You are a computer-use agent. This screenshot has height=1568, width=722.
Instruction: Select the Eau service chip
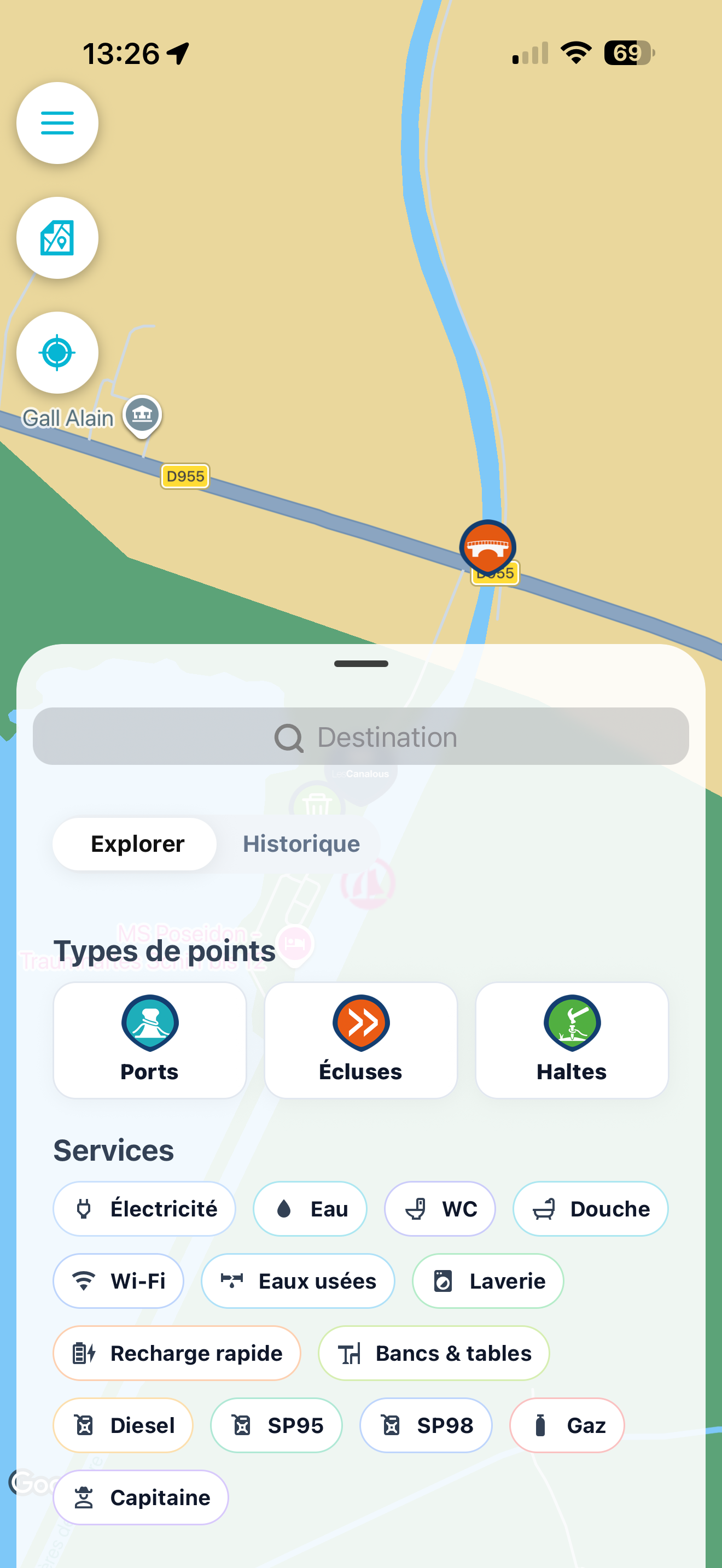pos(310,1209)
